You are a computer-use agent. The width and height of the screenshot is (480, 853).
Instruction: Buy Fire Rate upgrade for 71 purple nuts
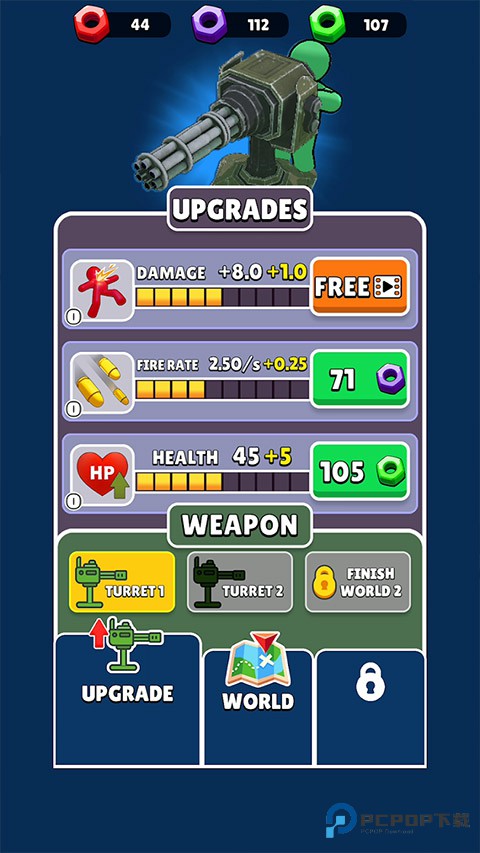[x=360, y=379]
